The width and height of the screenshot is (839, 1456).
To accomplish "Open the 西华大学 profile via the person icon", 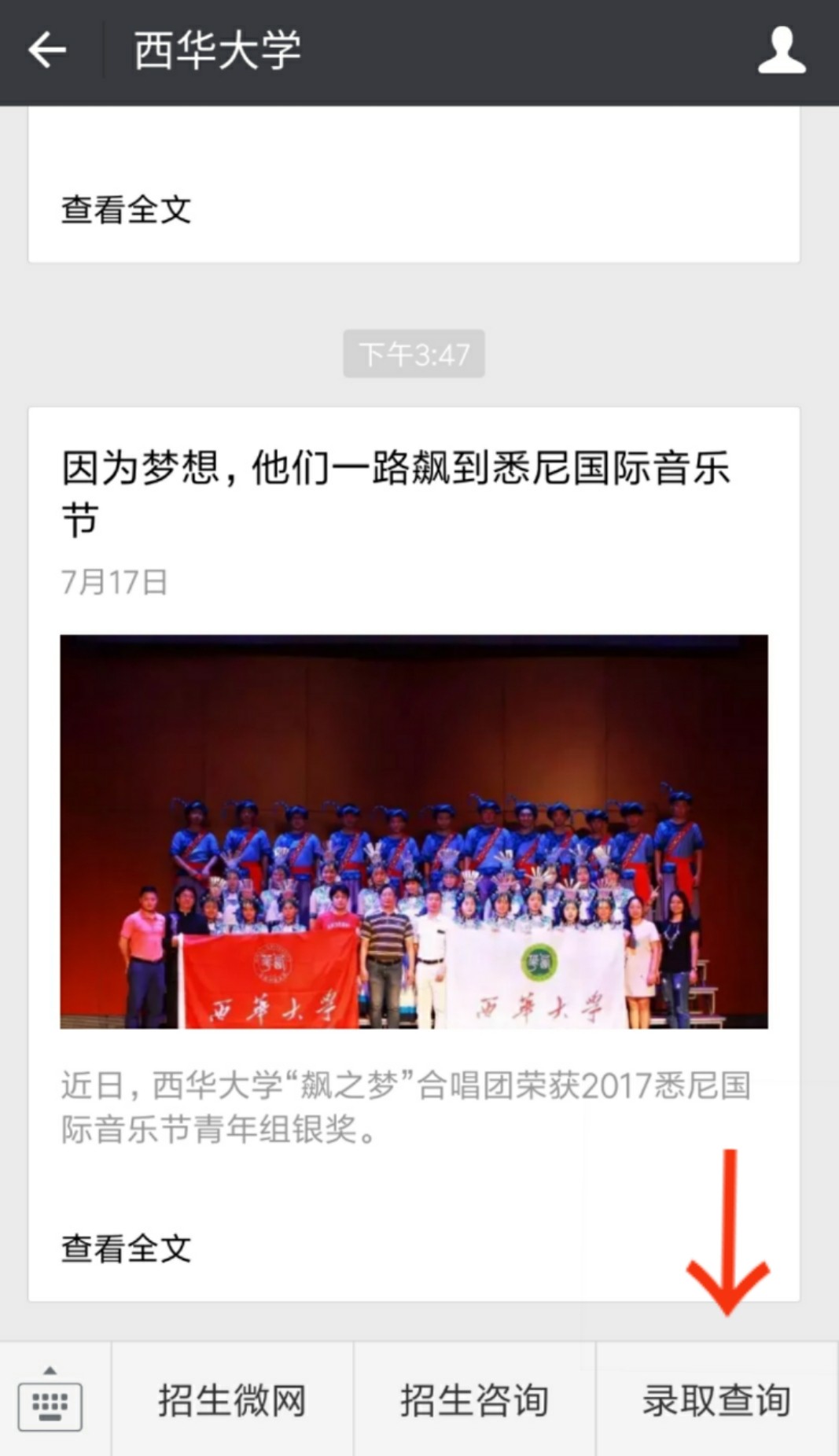I will pyautogui.click(x=782, y=50).
